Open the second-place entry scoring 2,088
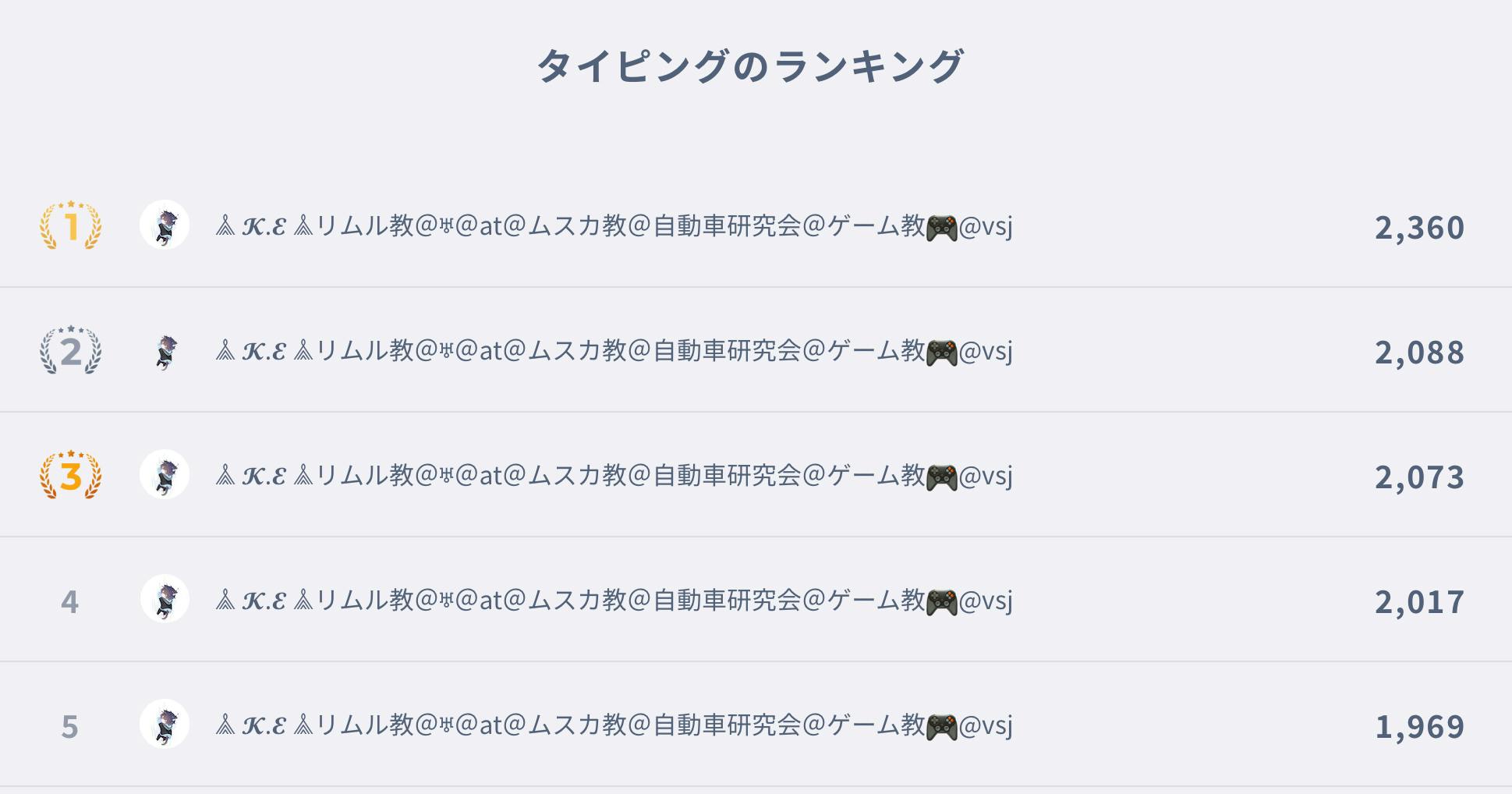Image resolution: width=1512 pixels, height=794 pixels. 614,351
